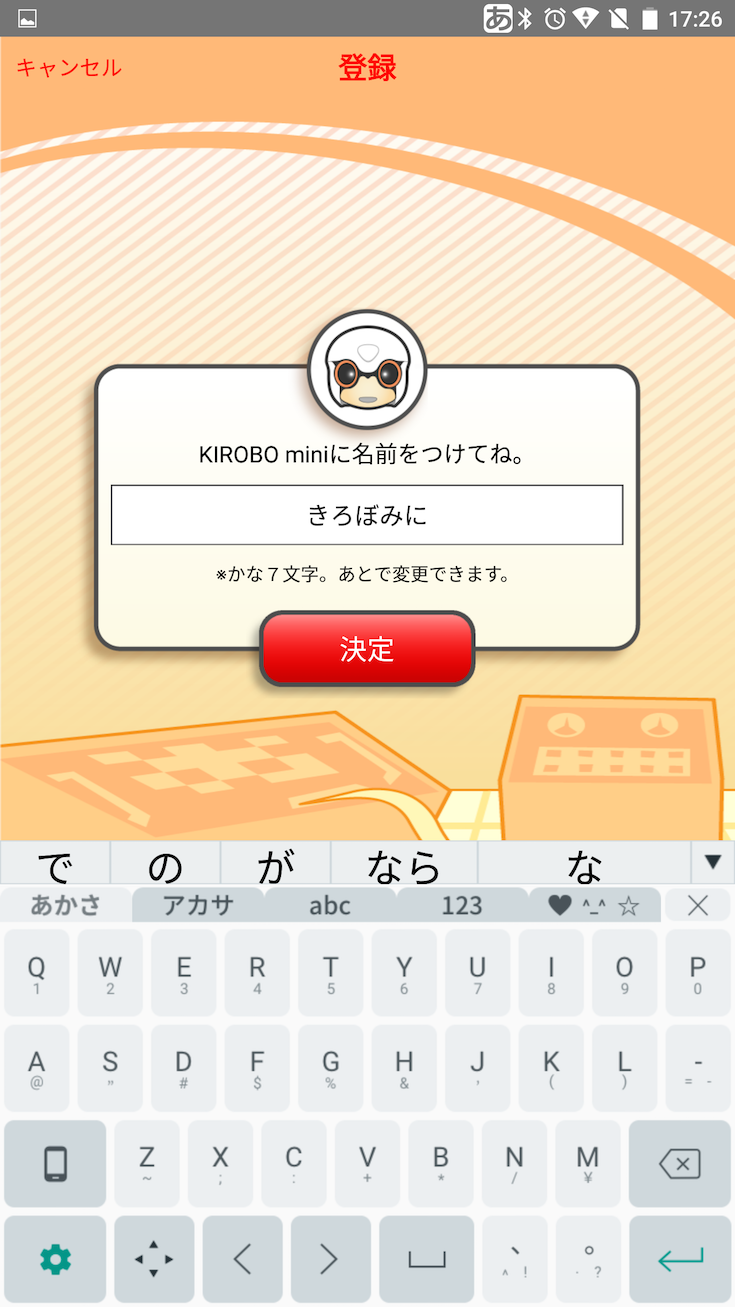
Task: Switch to the abc keyboard tab
Action: tap(330, 906)
